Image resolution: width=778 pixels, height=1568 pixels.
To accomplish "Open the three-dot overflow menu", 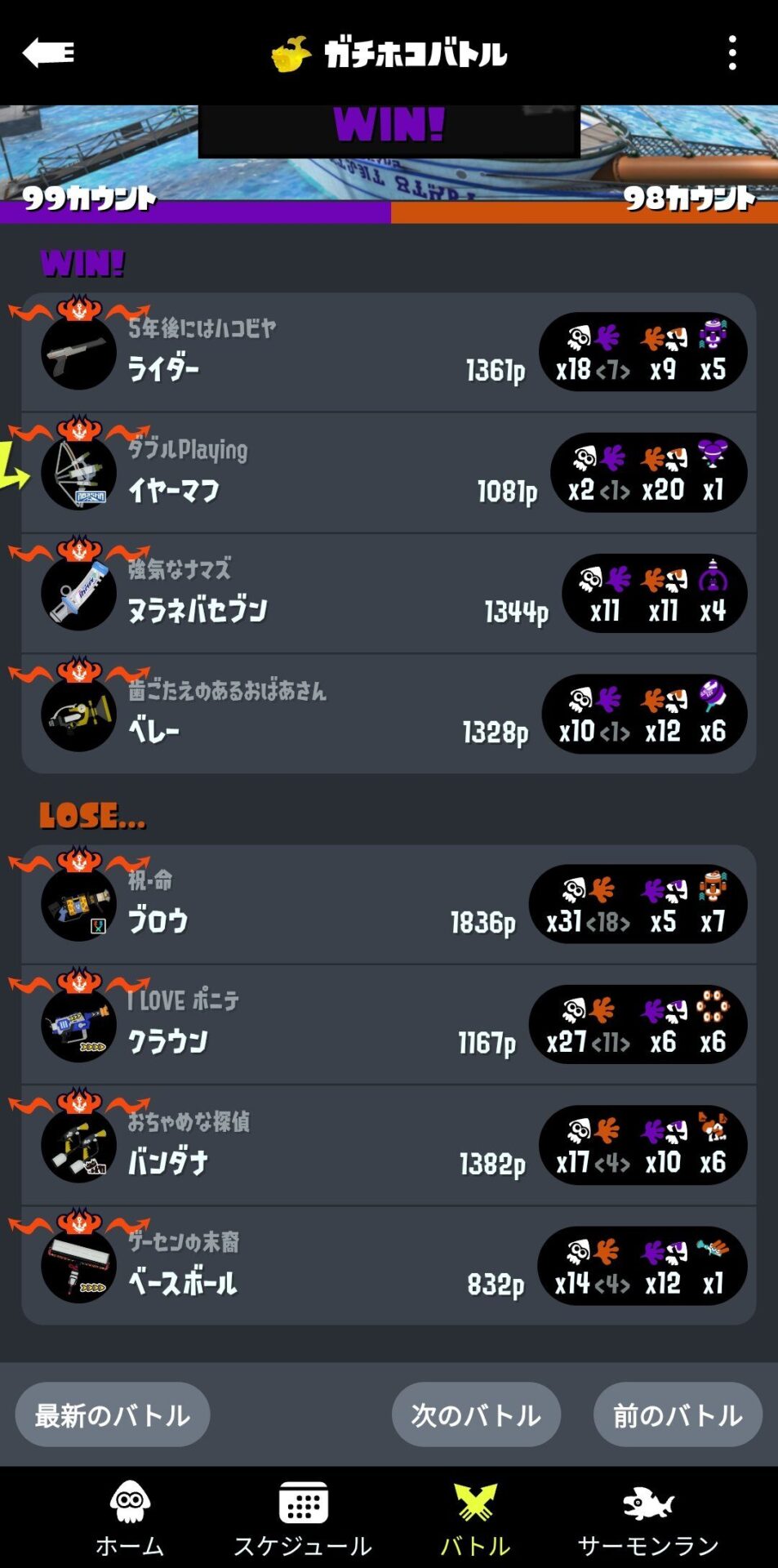I will 731,53.
